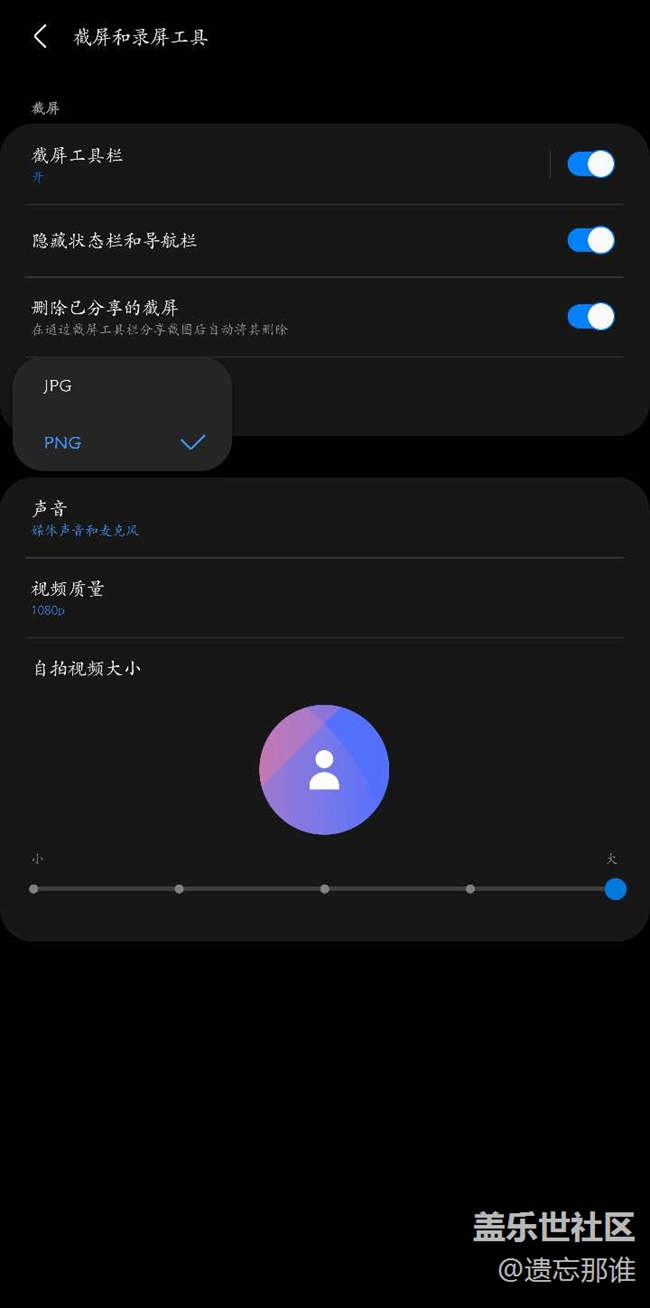Choose the PNG format option
This screenshot has height=1308, width=650.
(63, 442)
